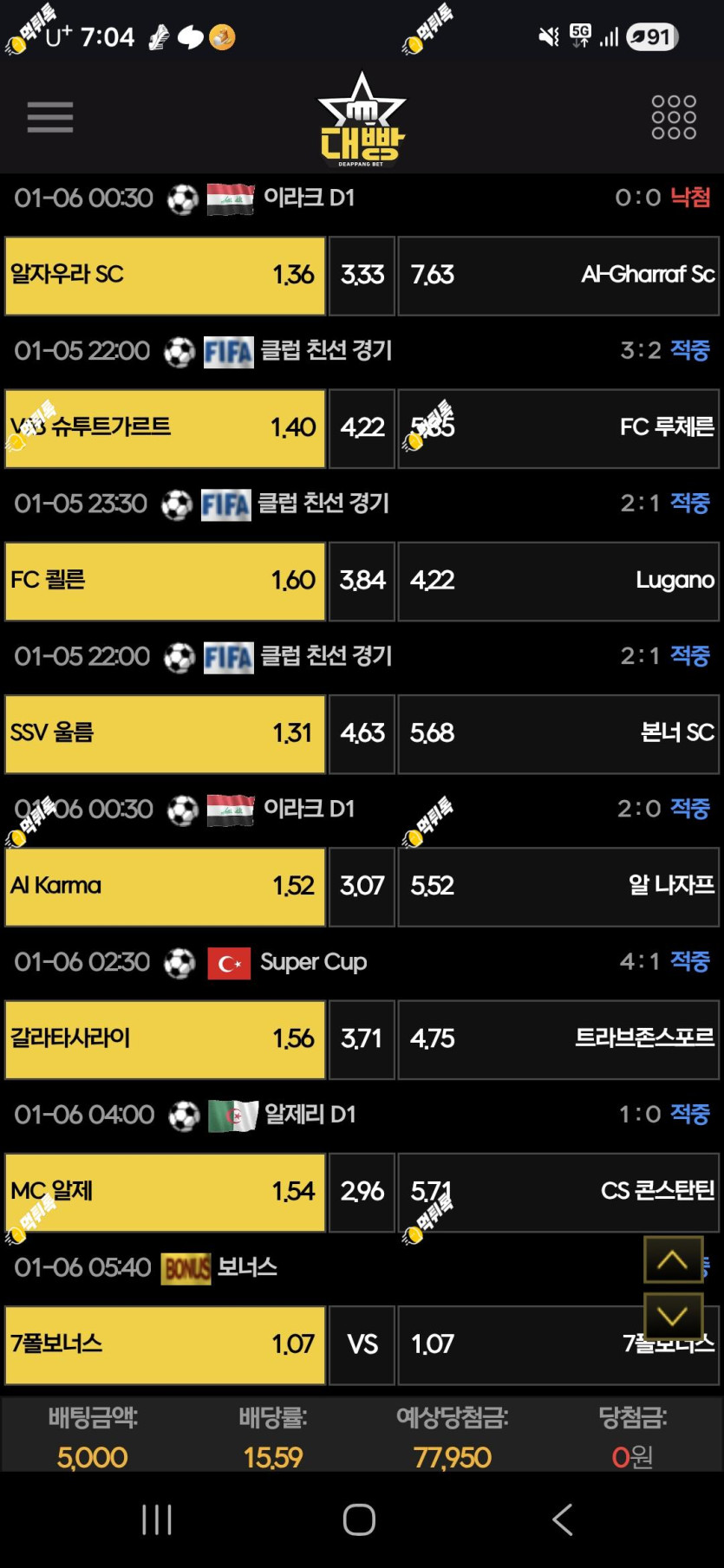Jump to top with up arrow button
The image size is (724, 1568).
point(673,1259)
